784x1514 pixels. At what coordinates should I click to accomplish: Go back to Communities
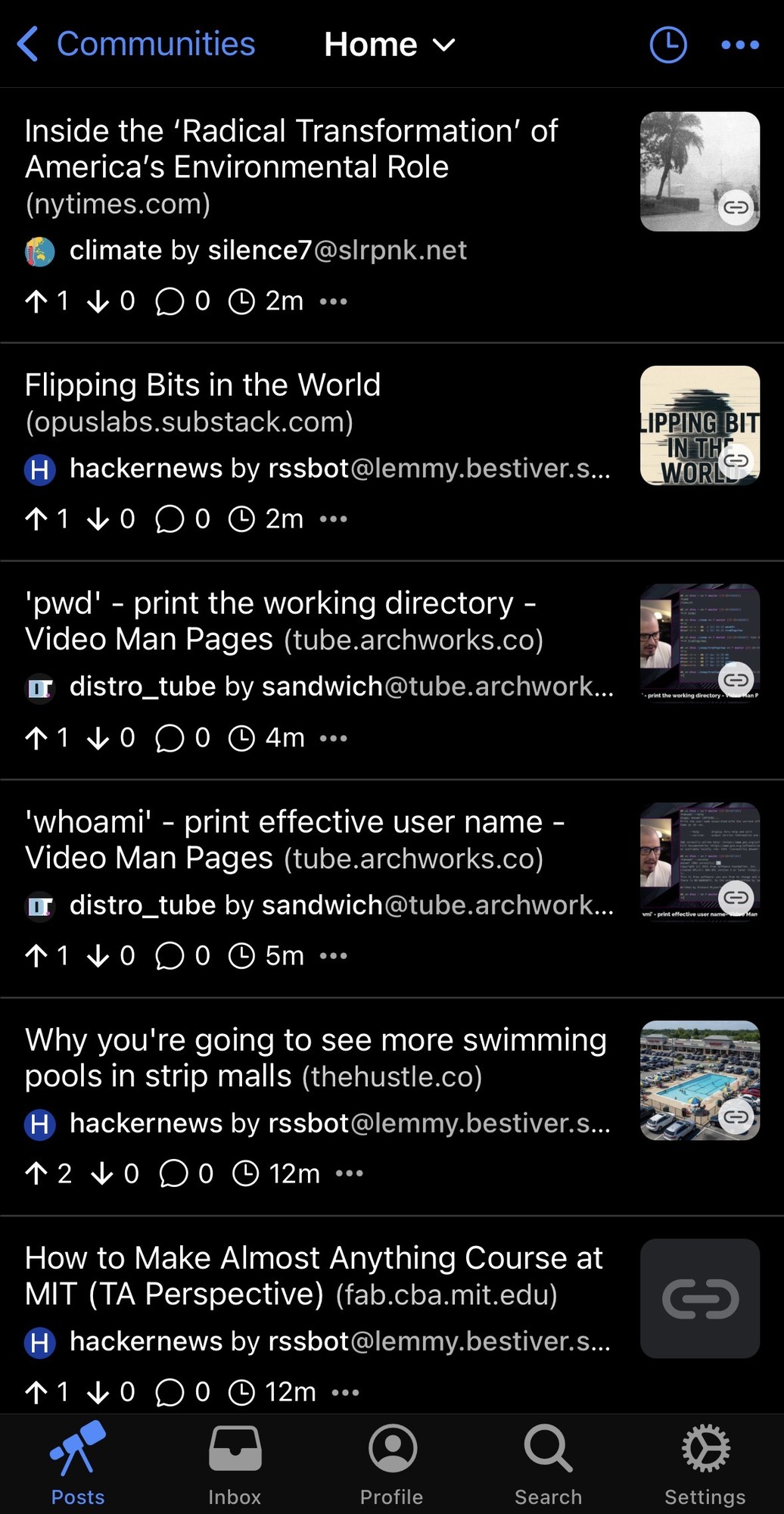[136, 44]
